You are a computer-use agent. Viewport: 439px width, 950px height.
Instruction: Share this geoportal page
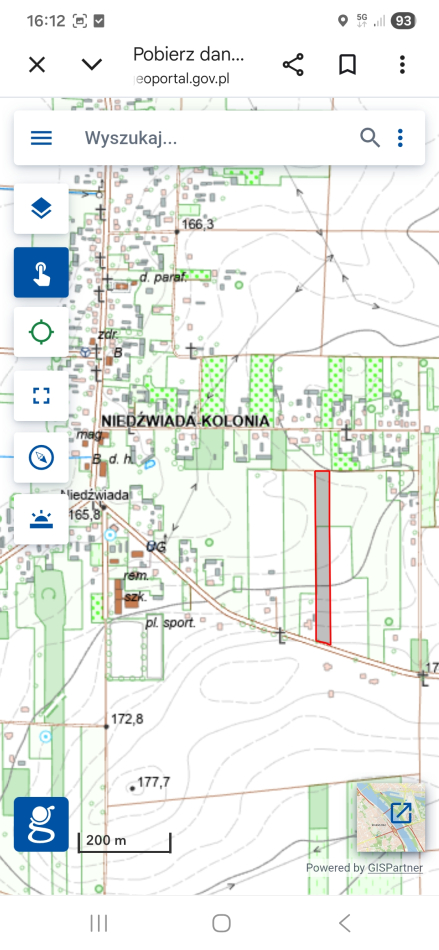293,64
